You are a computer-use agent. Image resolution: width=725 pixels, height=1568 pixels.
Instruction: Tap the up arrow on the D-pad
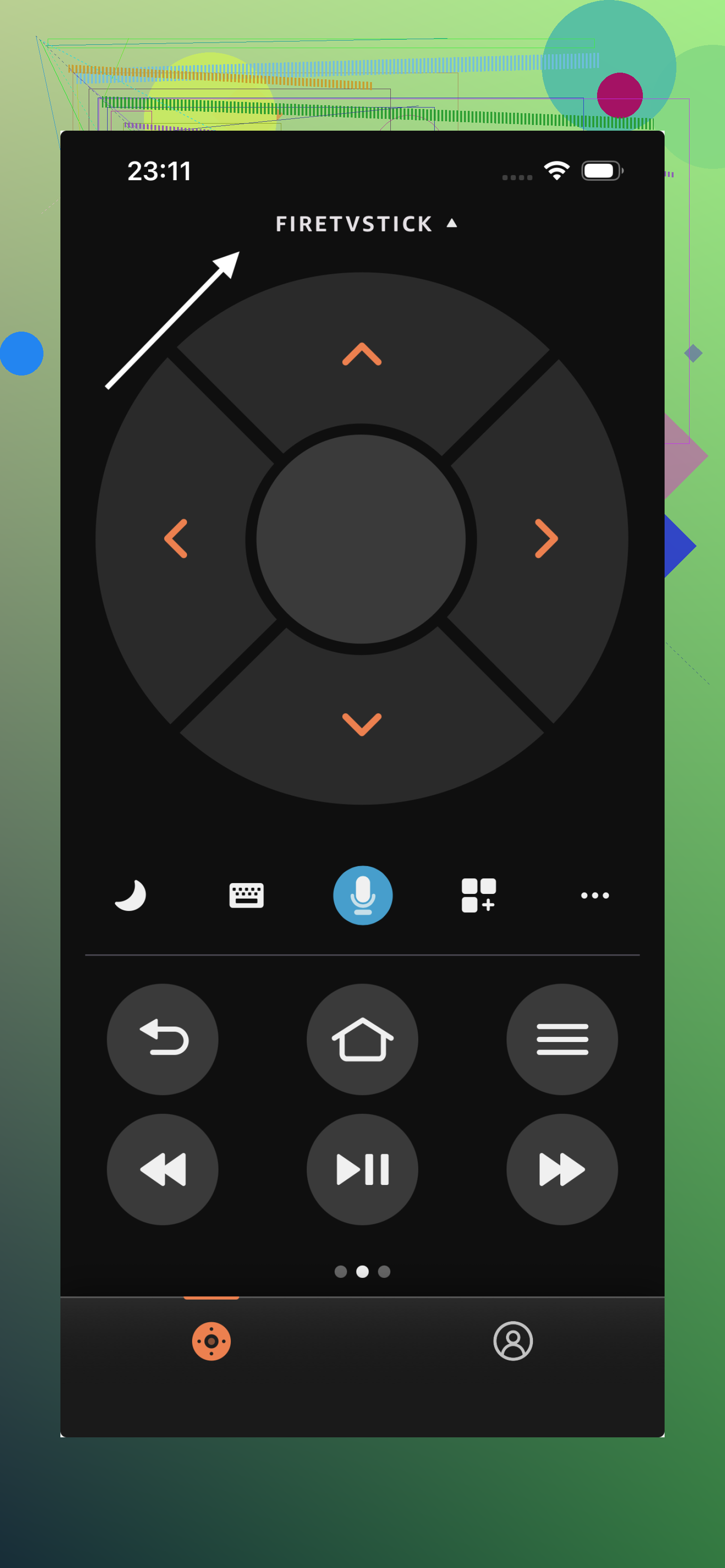[x=362, y=354]
